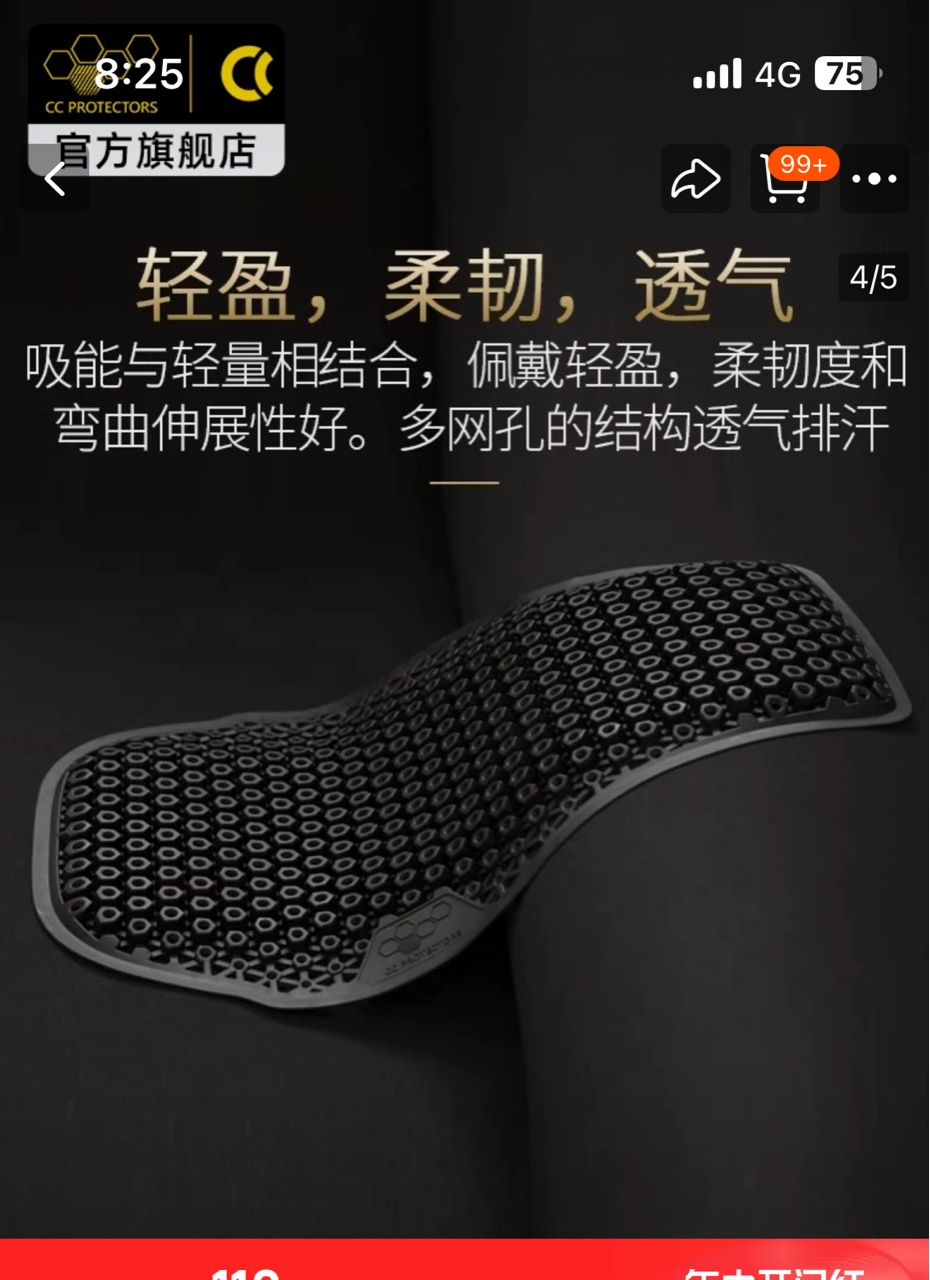Share this product listing
Screen dimensions: 930x1280
tap(695, 180)
